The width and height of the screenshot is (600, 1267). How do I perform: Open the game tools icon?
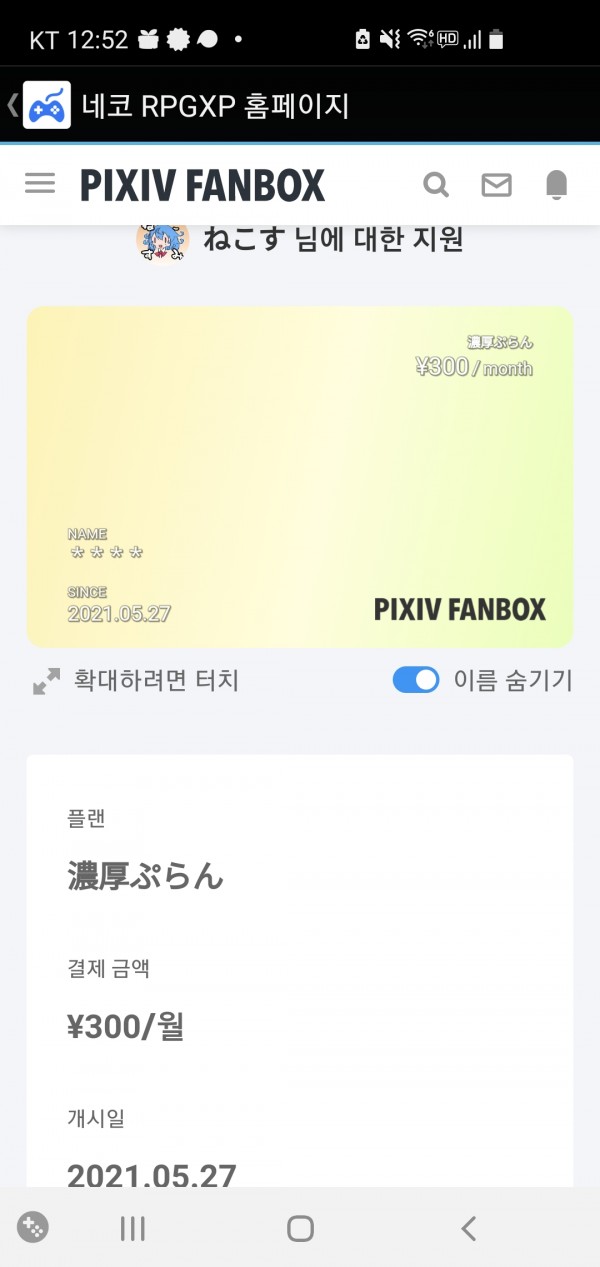pos(33,1227)
